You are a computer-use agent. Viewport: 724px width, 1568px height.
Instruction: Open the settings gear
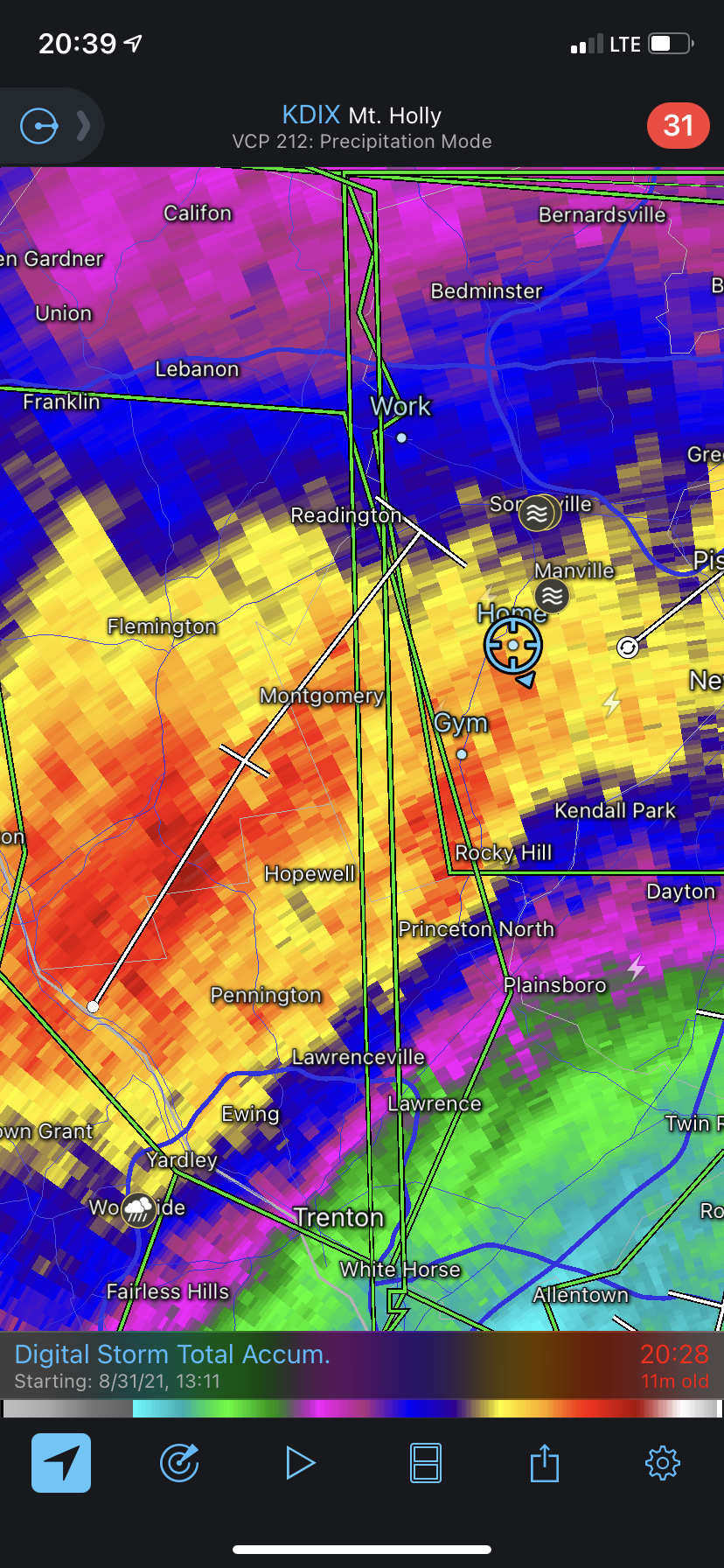click(663, 1462)
